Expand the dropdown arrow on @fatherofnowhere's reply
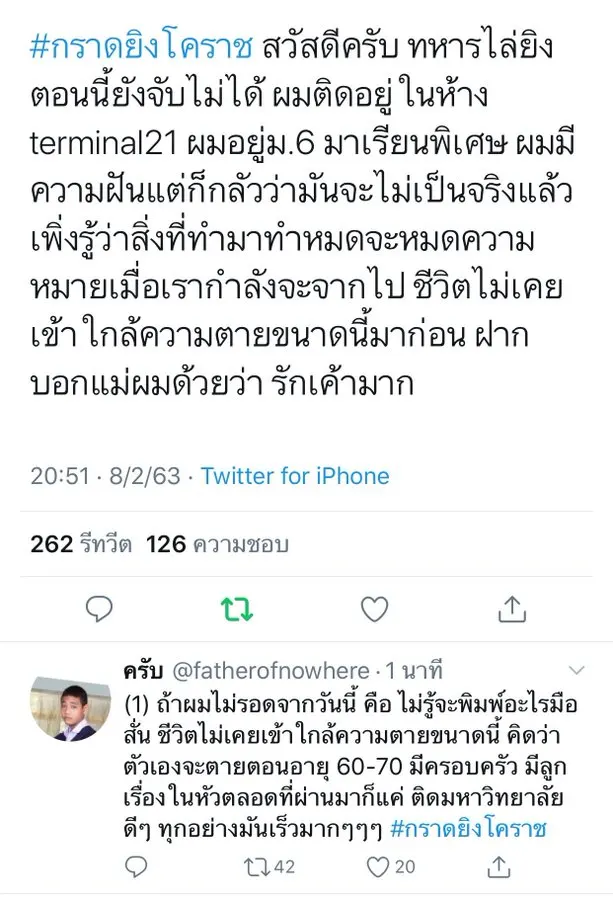 577,670
